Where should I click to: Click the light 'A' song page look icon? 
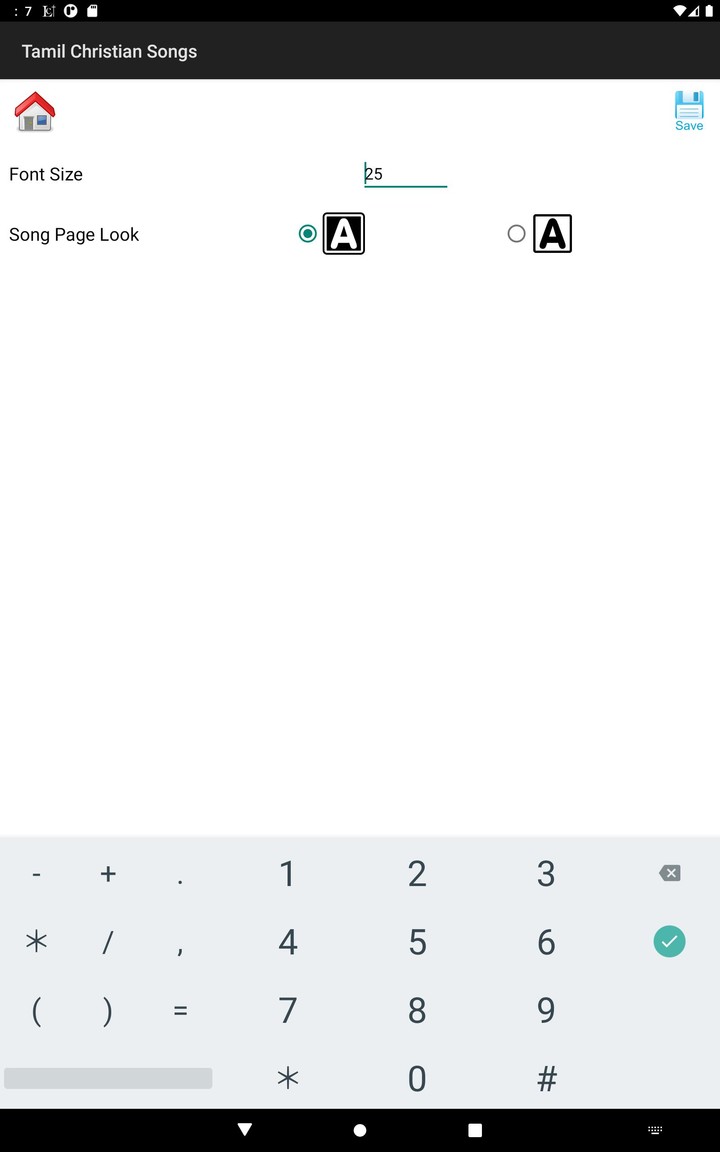[551, 233]
